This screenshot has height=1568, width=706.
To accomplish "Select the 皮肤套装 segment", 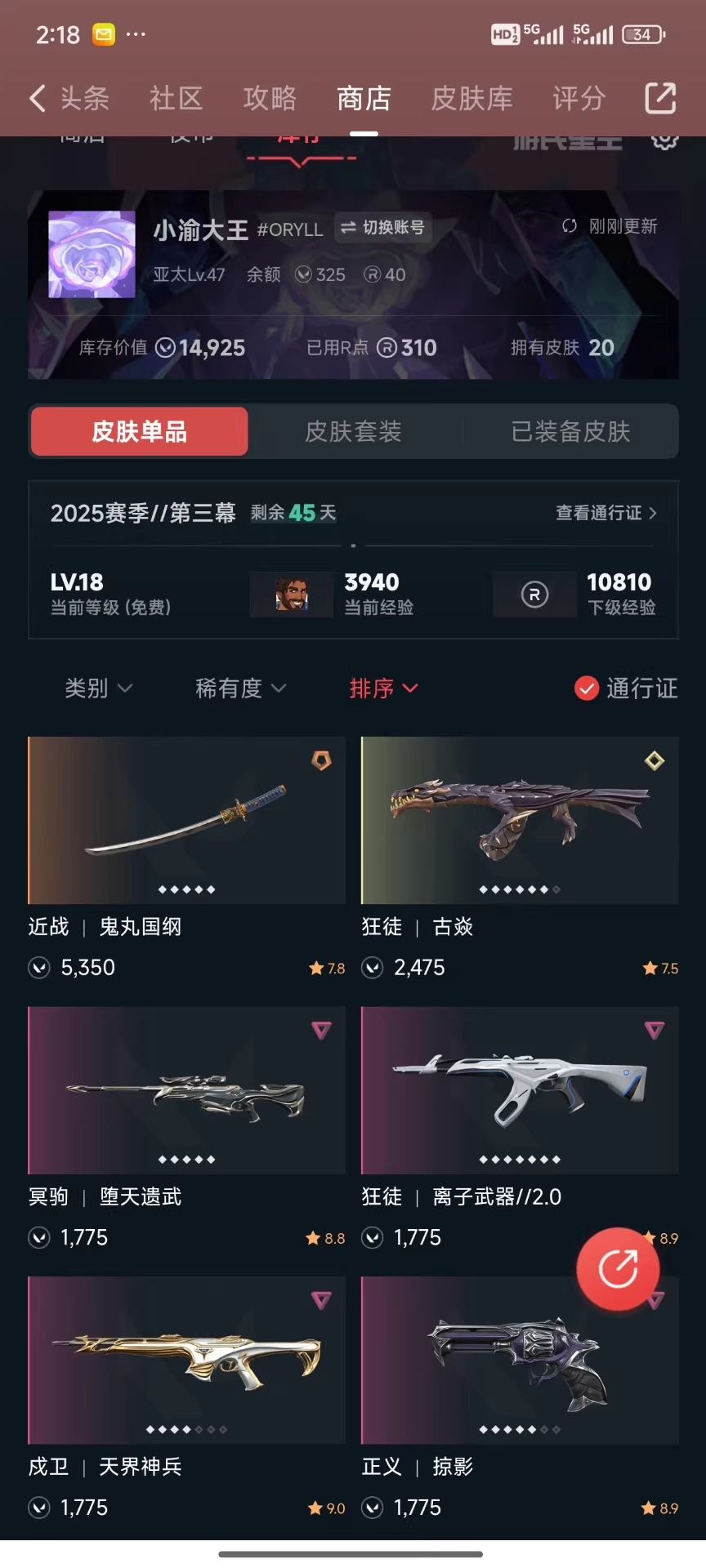I will pyautogui.click(x=353, y=431).
